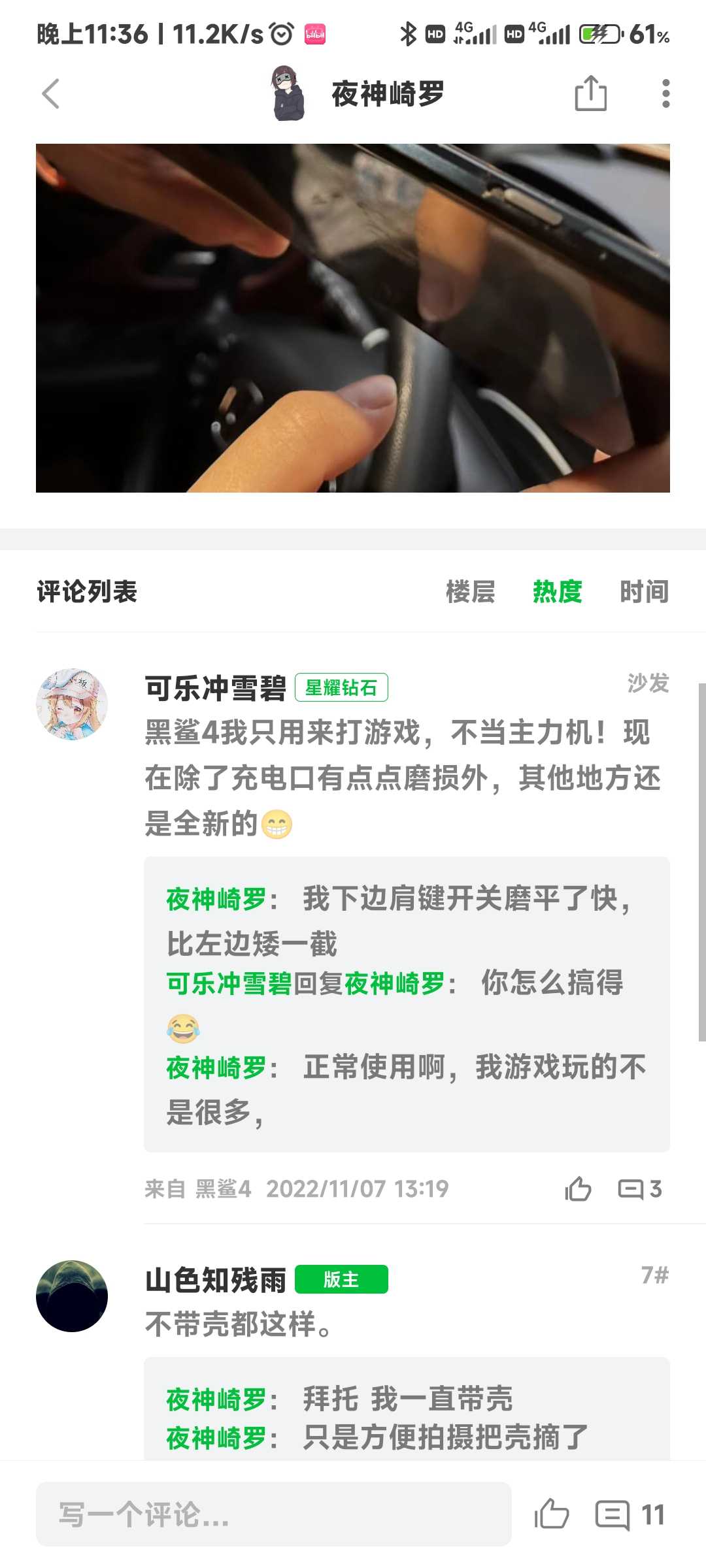Open the 3 replies to 可乐冲雪碧's comment
This screenshot has width=706, height=1568.
(640, 1189)
